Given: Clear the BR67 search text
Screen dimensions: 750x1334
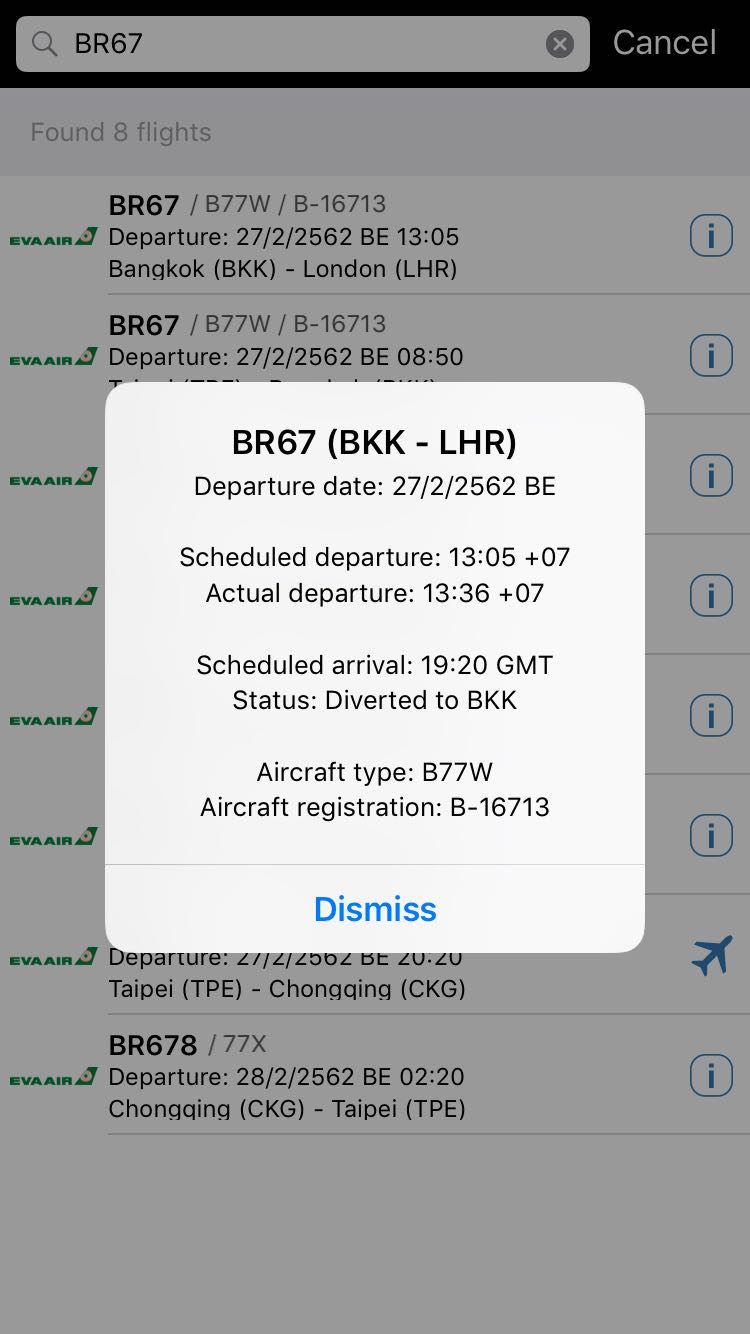Looking at the screenshot, I should 560,43.
